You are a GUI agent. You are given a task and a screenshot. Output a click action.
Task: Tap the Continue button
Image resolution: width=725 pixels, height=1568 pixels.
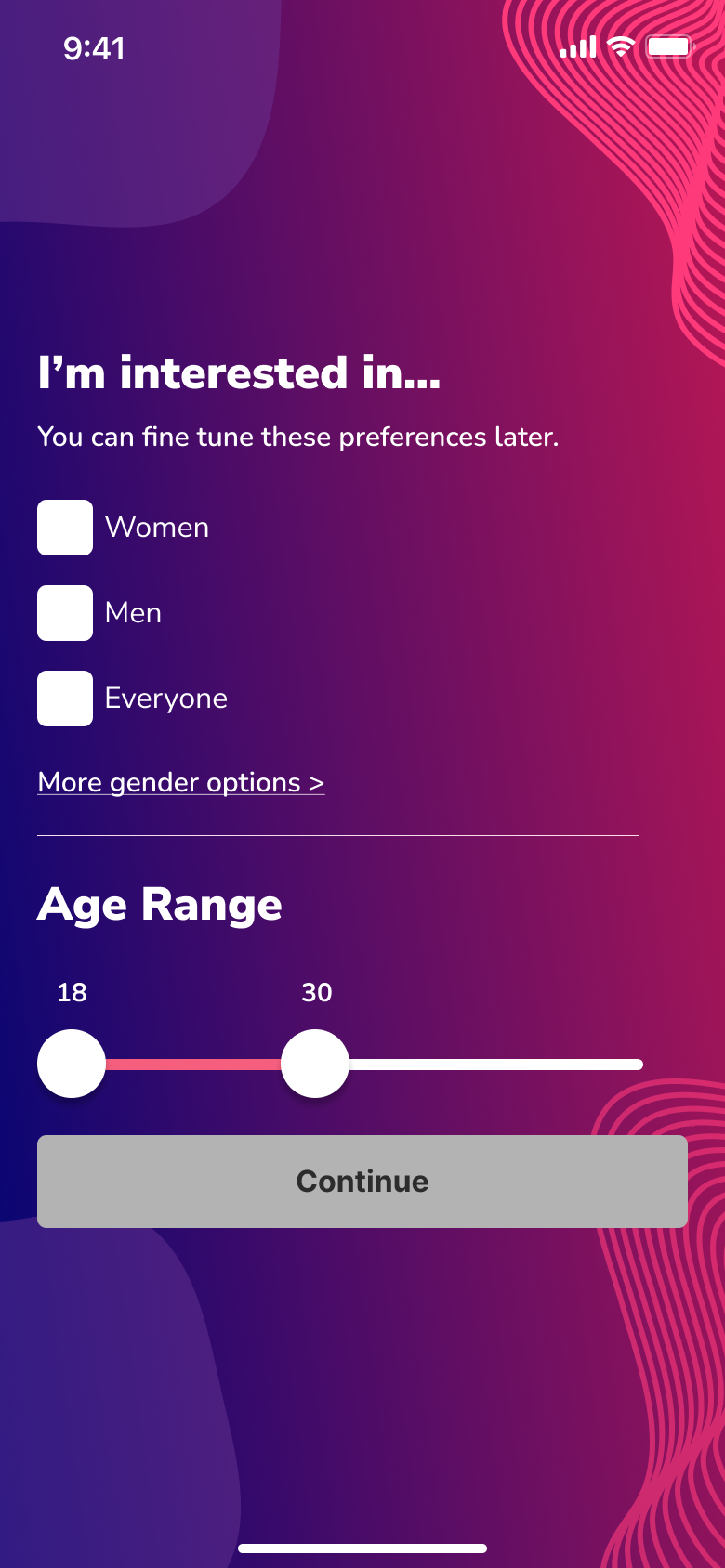pos(362,1182)
